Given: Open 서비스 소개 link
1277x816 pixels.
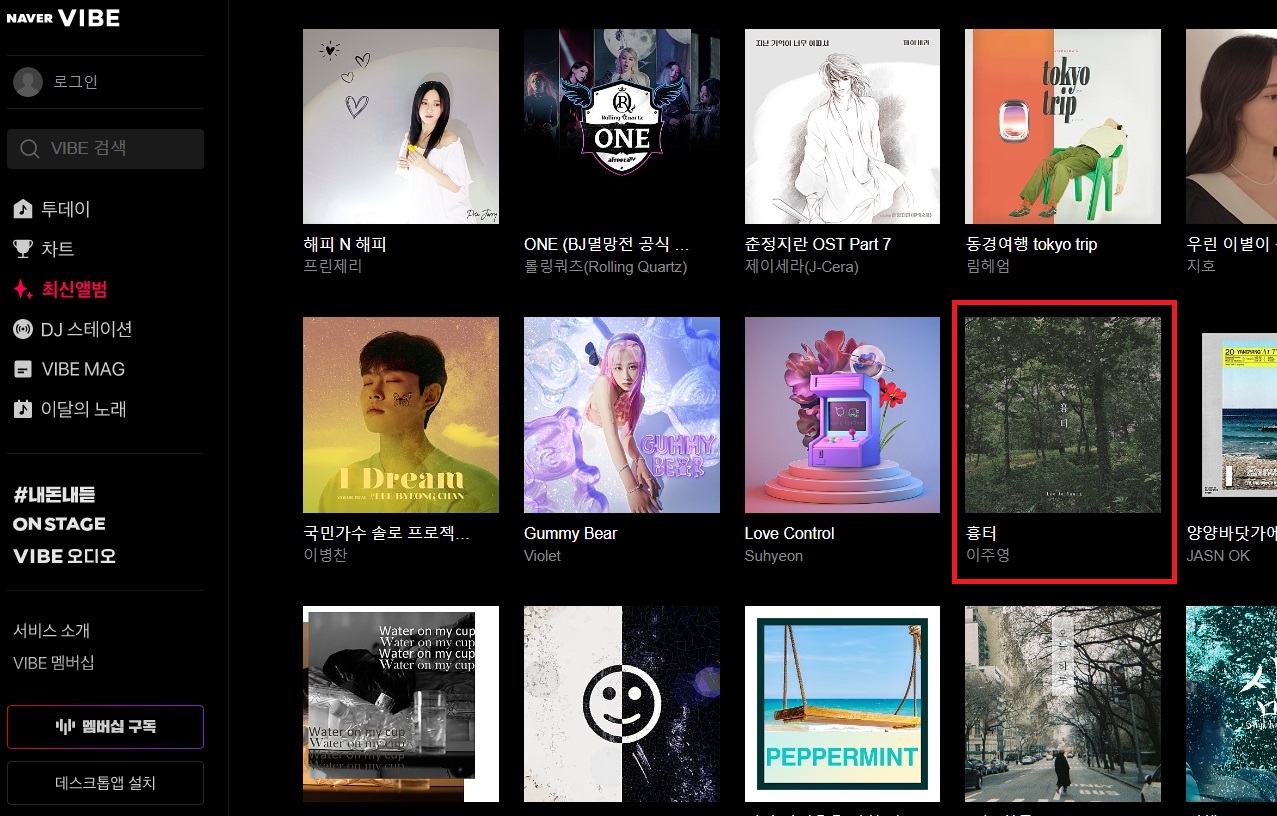Looking at the screenshot, I should pyautogui.click(x=51, y=630).
